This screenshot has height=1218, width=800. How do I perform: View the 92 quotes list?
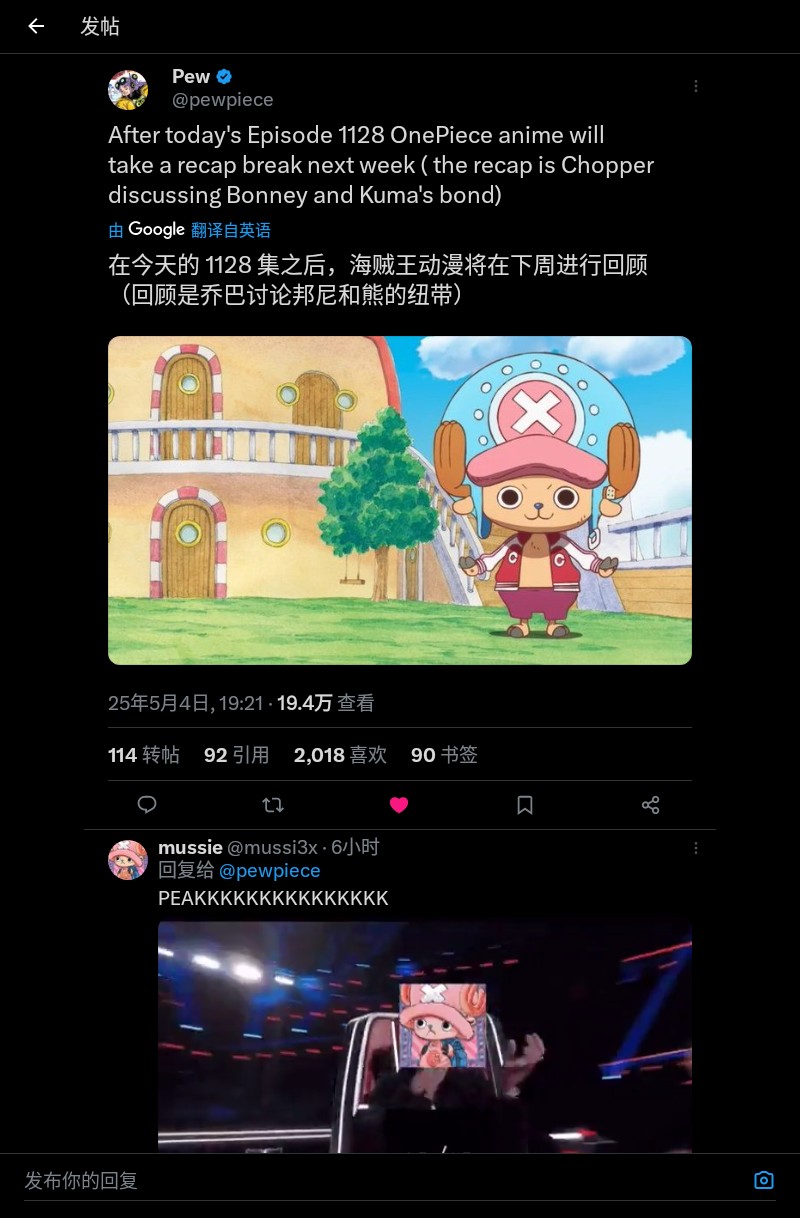click(x=237, y=755)
